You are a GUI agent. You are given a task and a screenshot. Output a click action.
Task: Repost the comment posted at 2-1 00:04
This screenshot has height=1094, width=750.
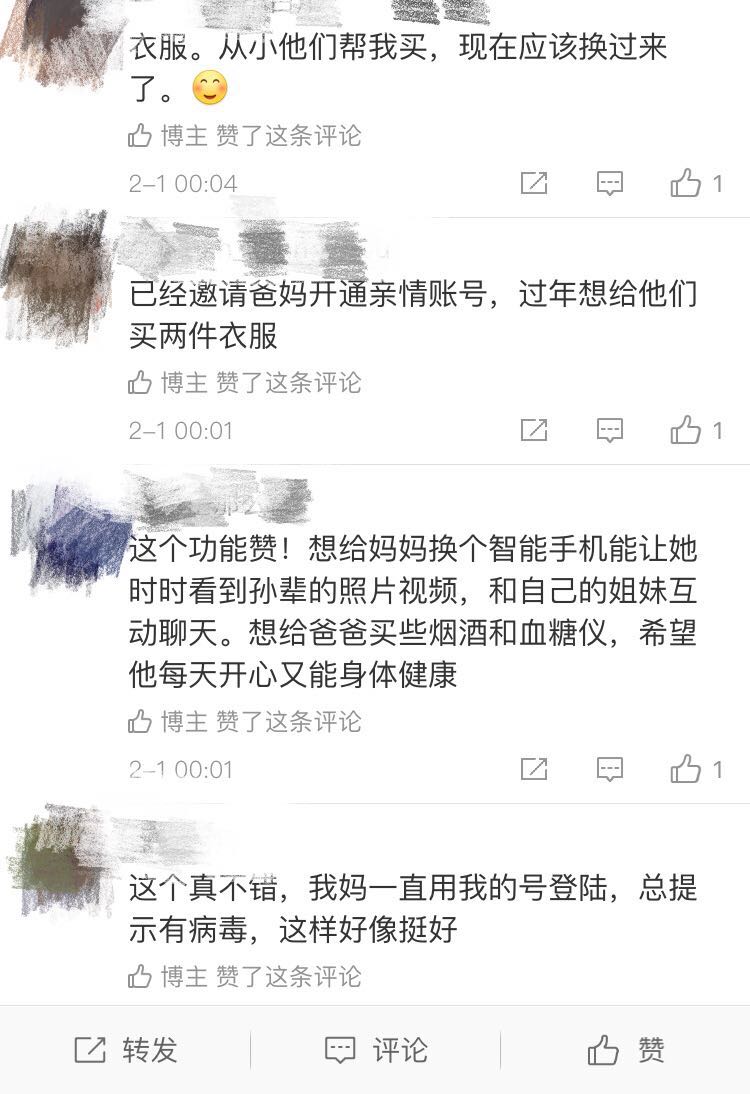coord(534,183)
